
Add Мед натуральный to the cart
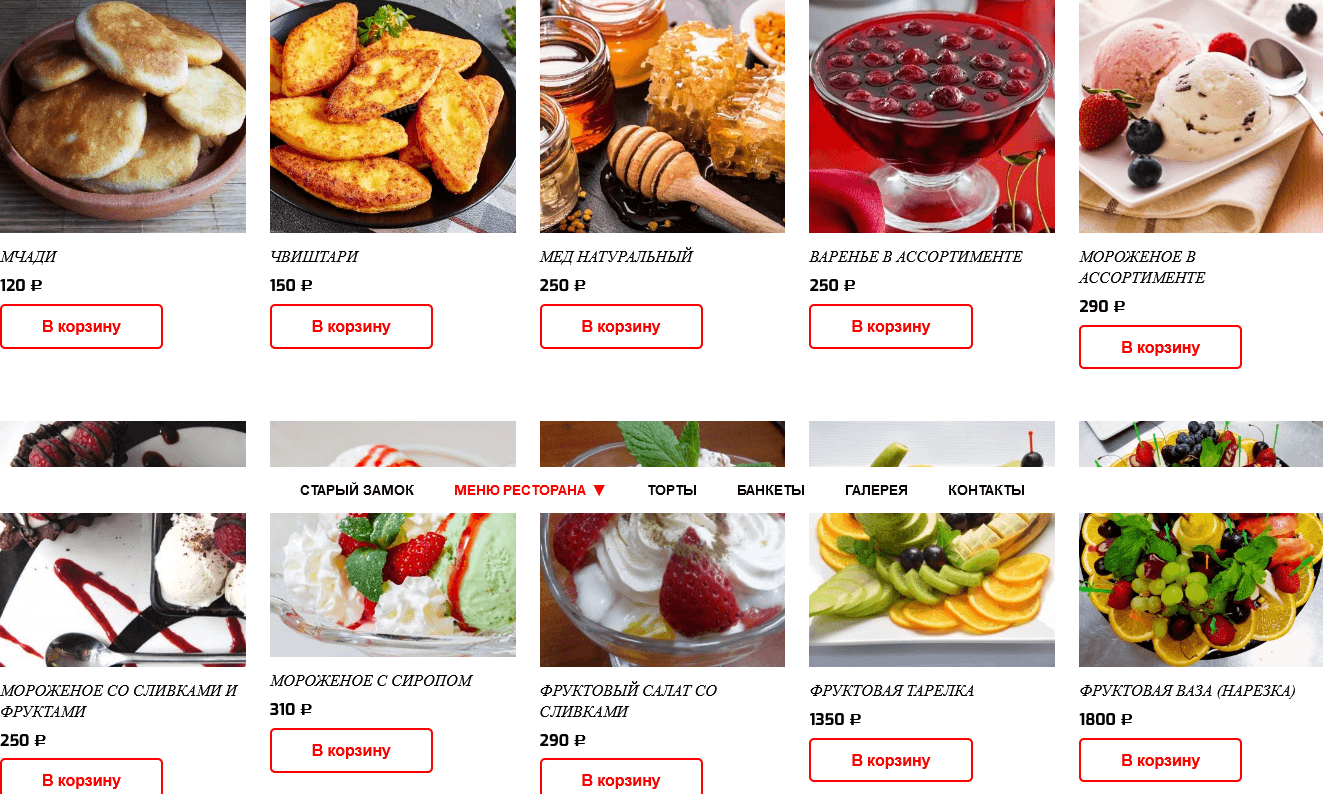click(621, 327)
